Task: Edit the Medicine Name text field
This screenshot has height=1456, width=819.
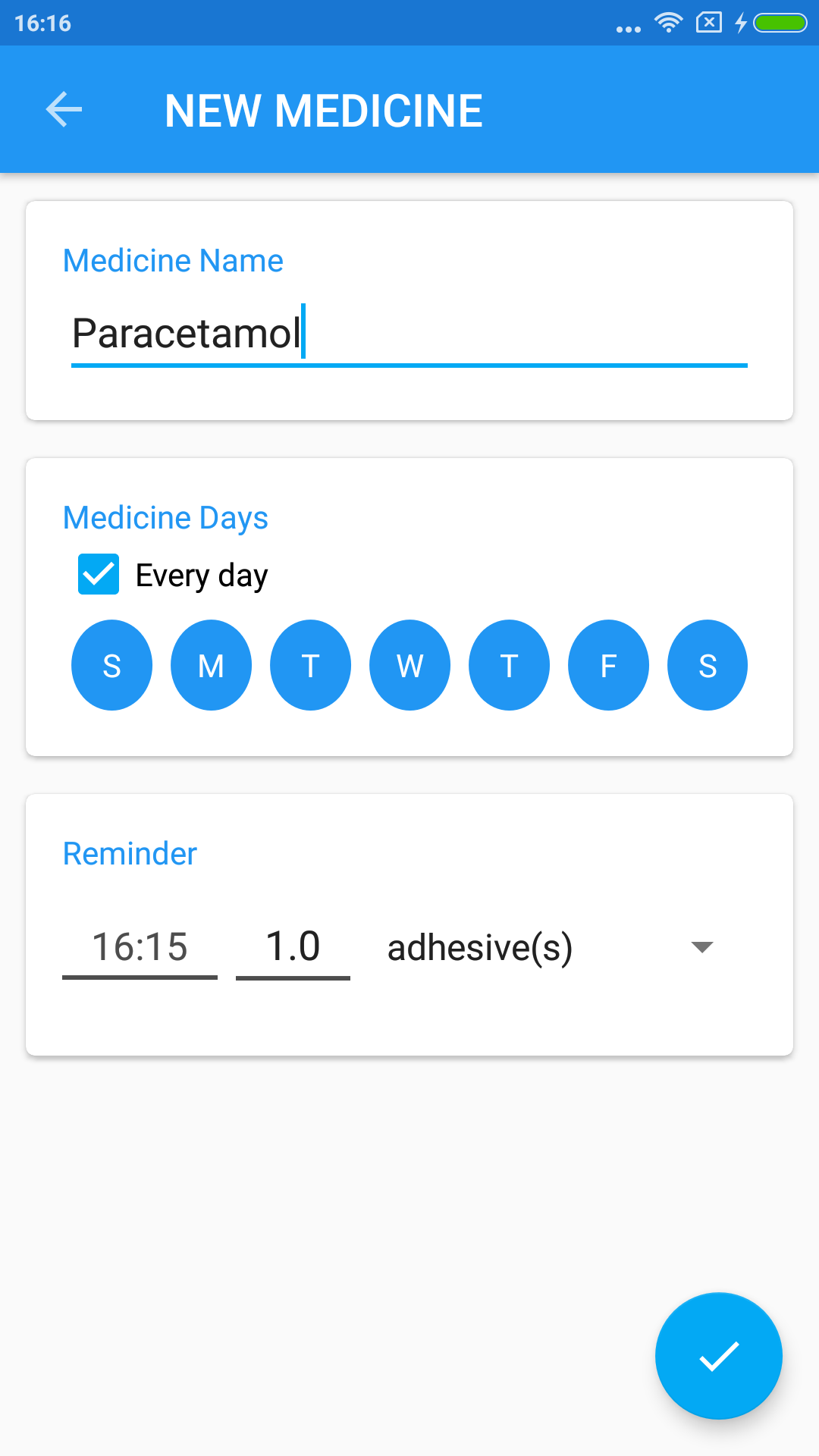Action: coord(409,334)
